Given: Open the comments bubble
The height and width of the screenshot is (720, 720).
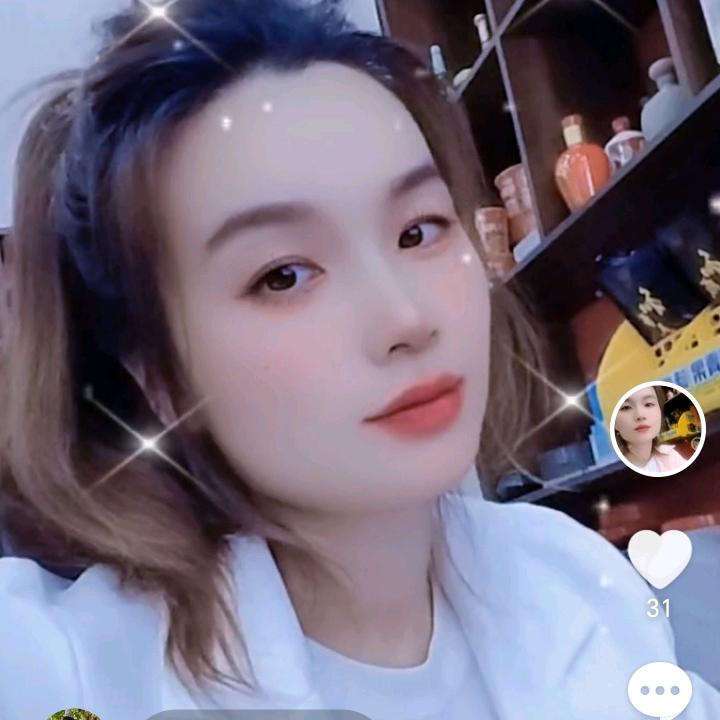Looking at the screenshot, I should (x=659, y=691).
